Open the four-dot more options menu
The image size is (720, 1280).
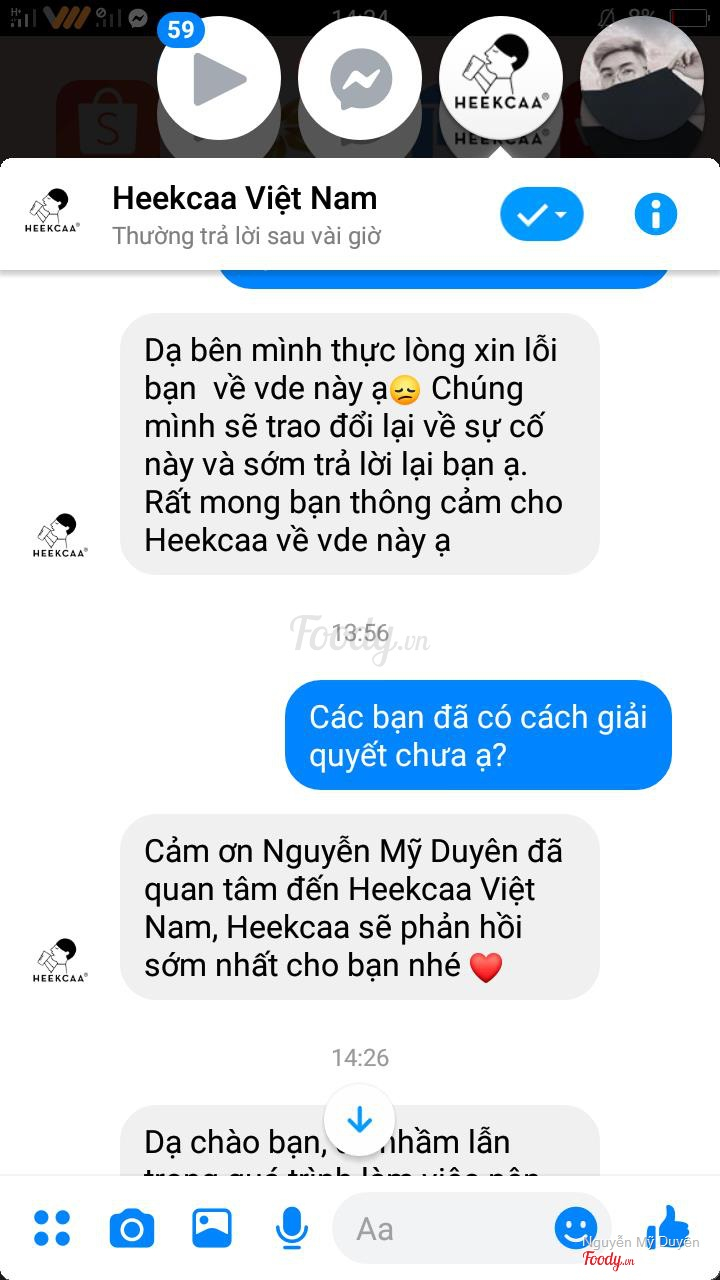[x=52, y=1228]
